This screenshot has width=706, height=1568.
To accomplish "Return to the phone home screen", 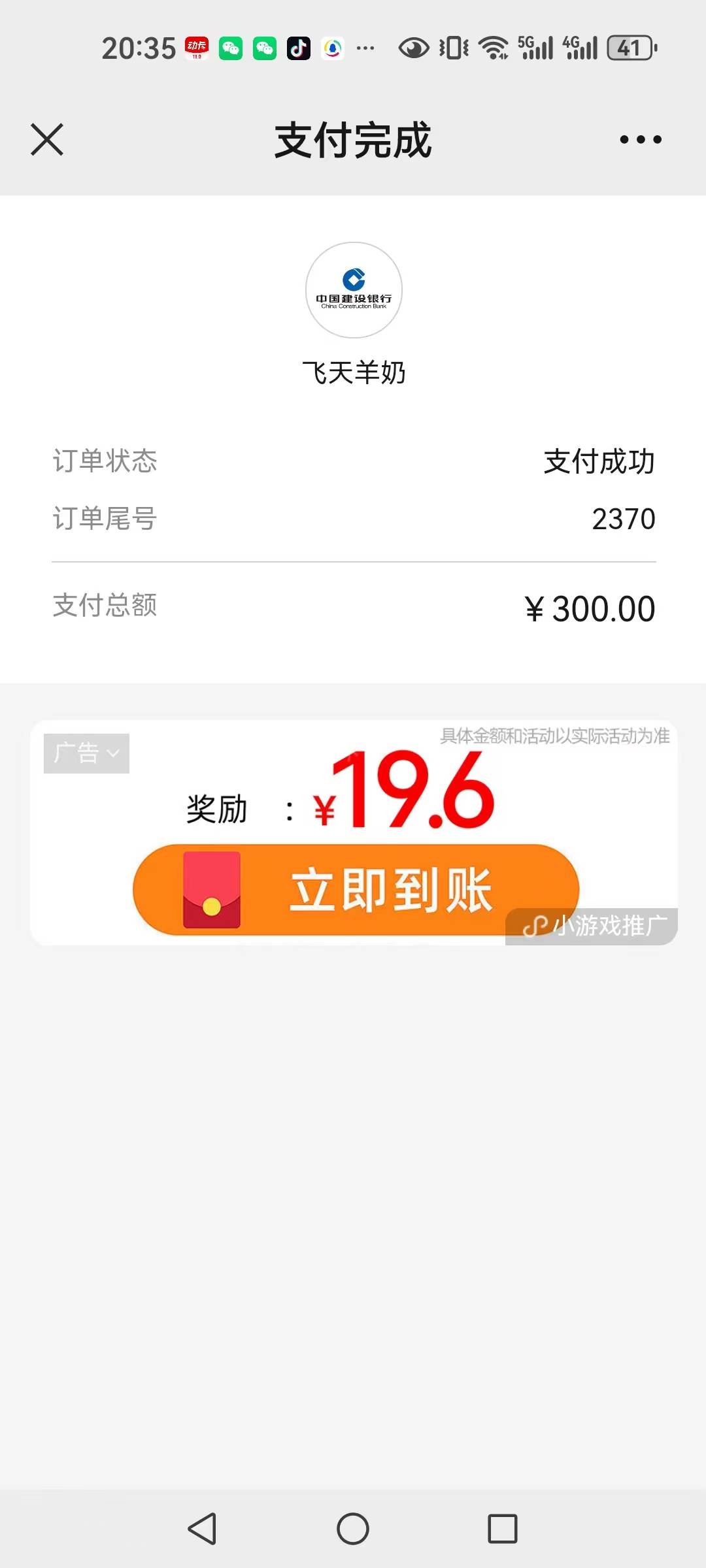I will point(353,1529).
